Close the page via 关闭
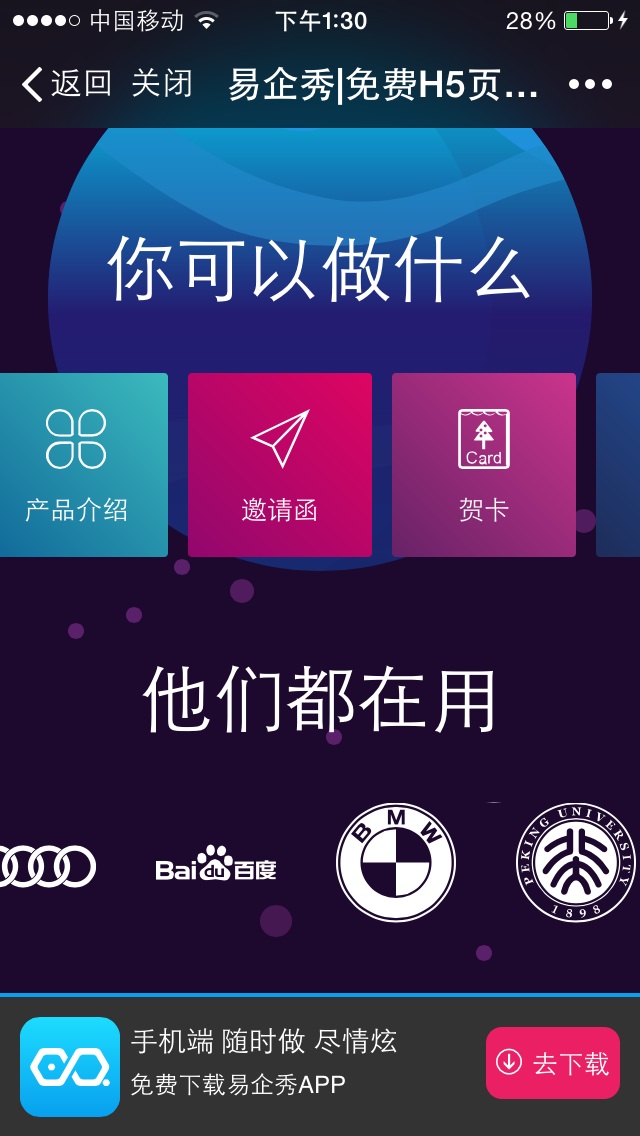The image size is (640, 1136). click(x=162, y=84)
